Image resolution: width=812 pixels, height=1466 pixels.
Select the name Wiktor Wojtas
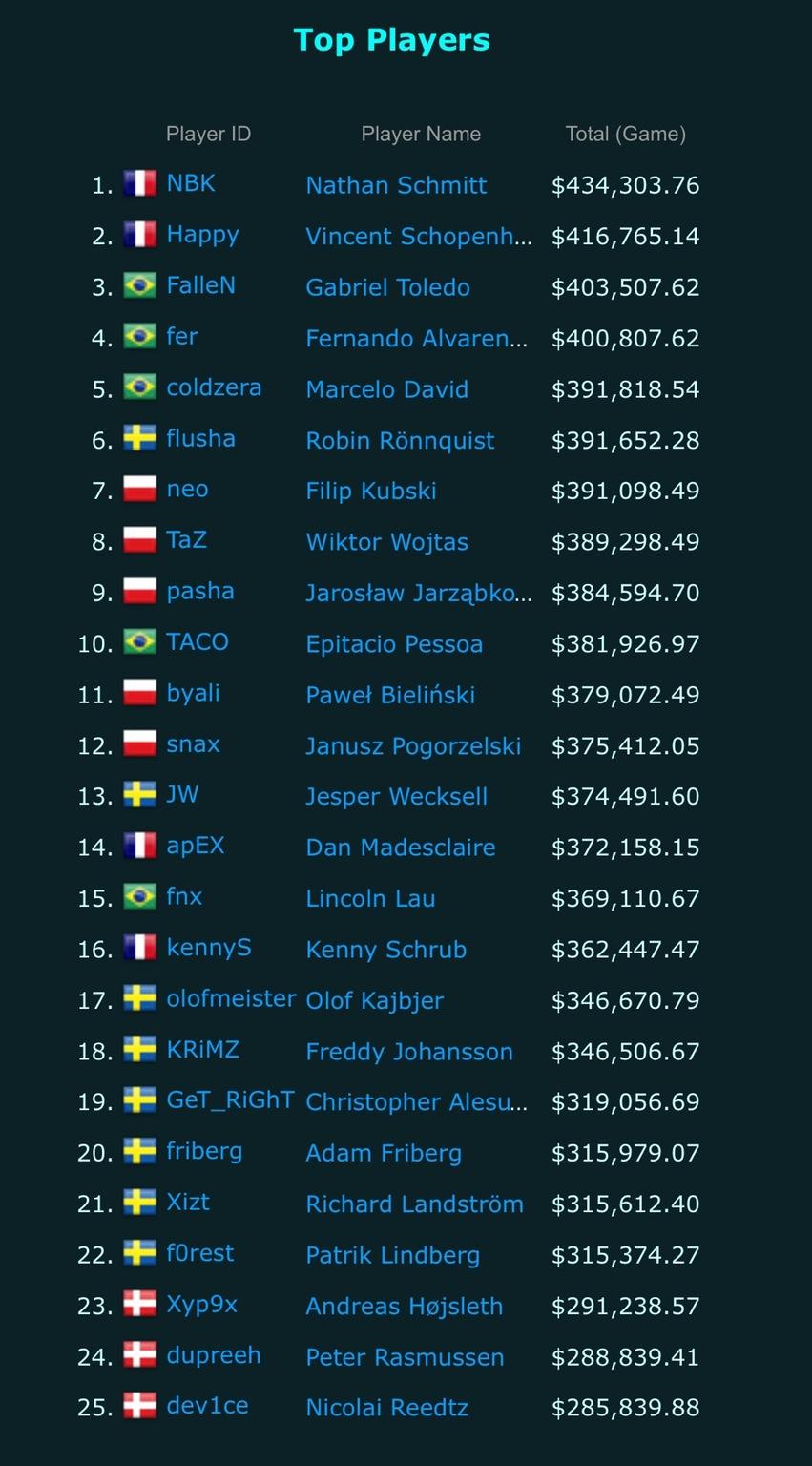coord(386,542)
